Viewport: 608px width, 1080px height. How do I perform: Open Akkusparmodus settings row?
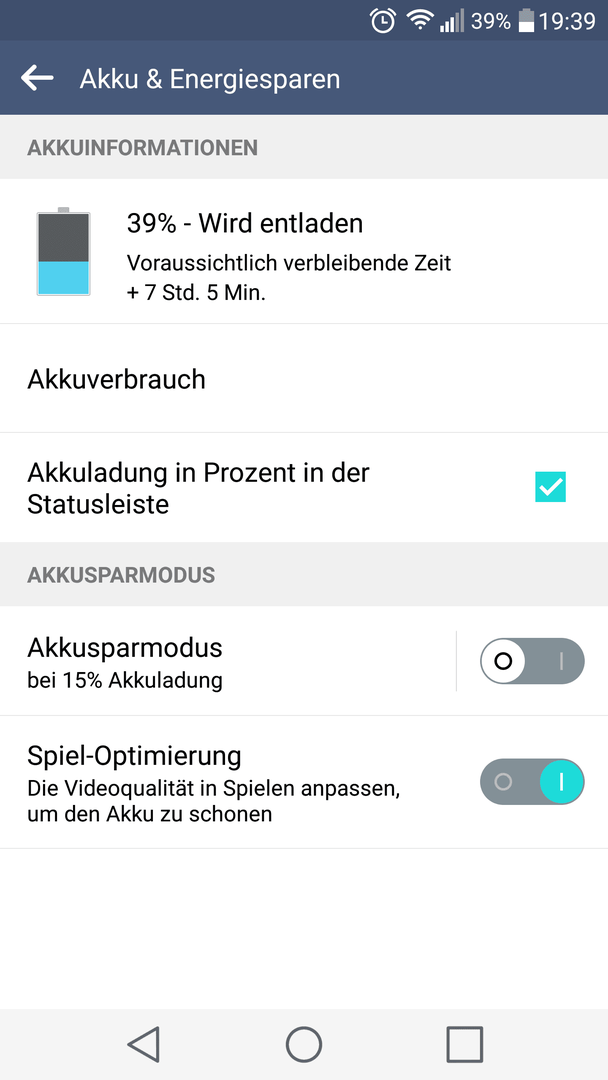227,661
